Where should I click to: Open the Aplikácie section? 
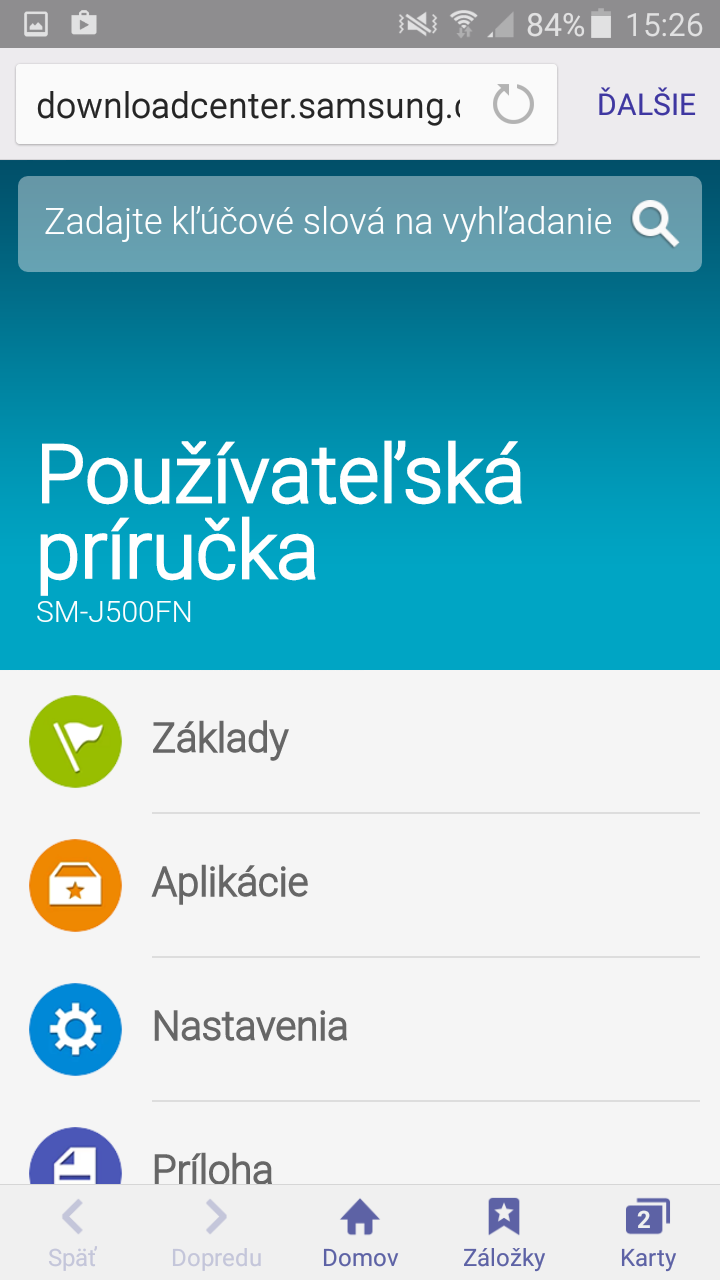pyautogui.click(x=360, y=885)
